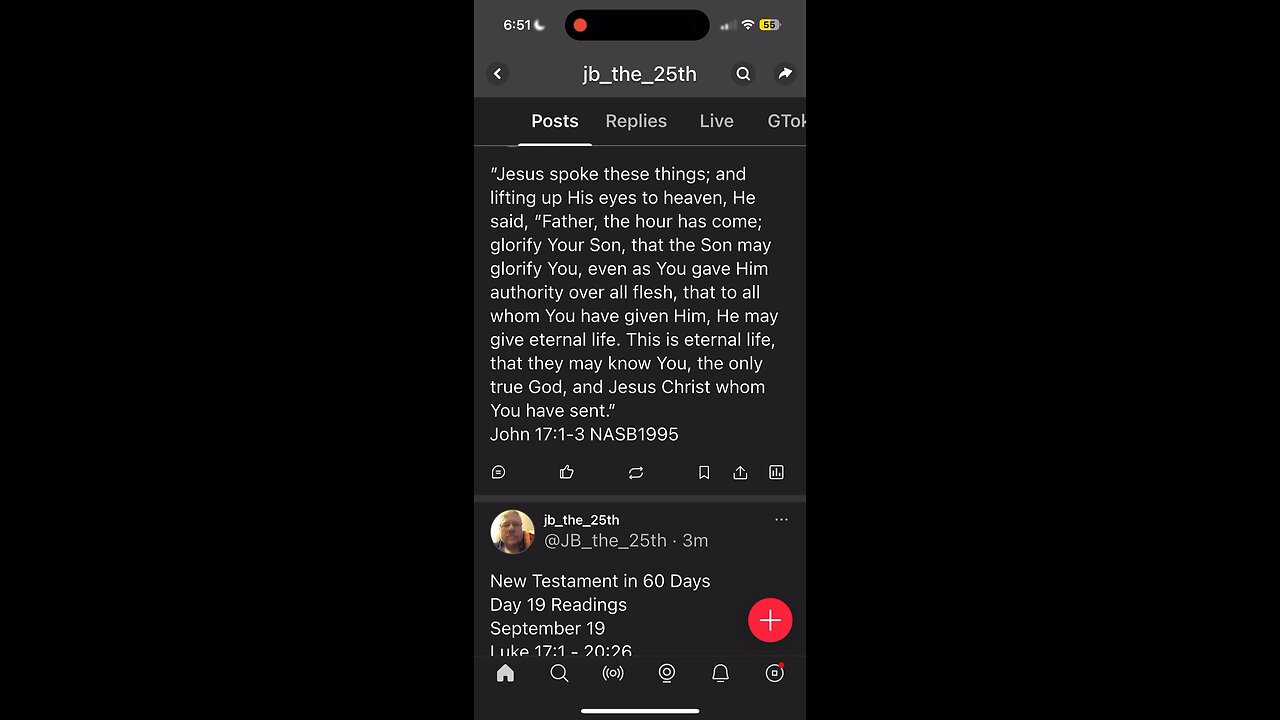Create a new post with plus button
Screen dimensions: 1280x720
tap(770, 620)
